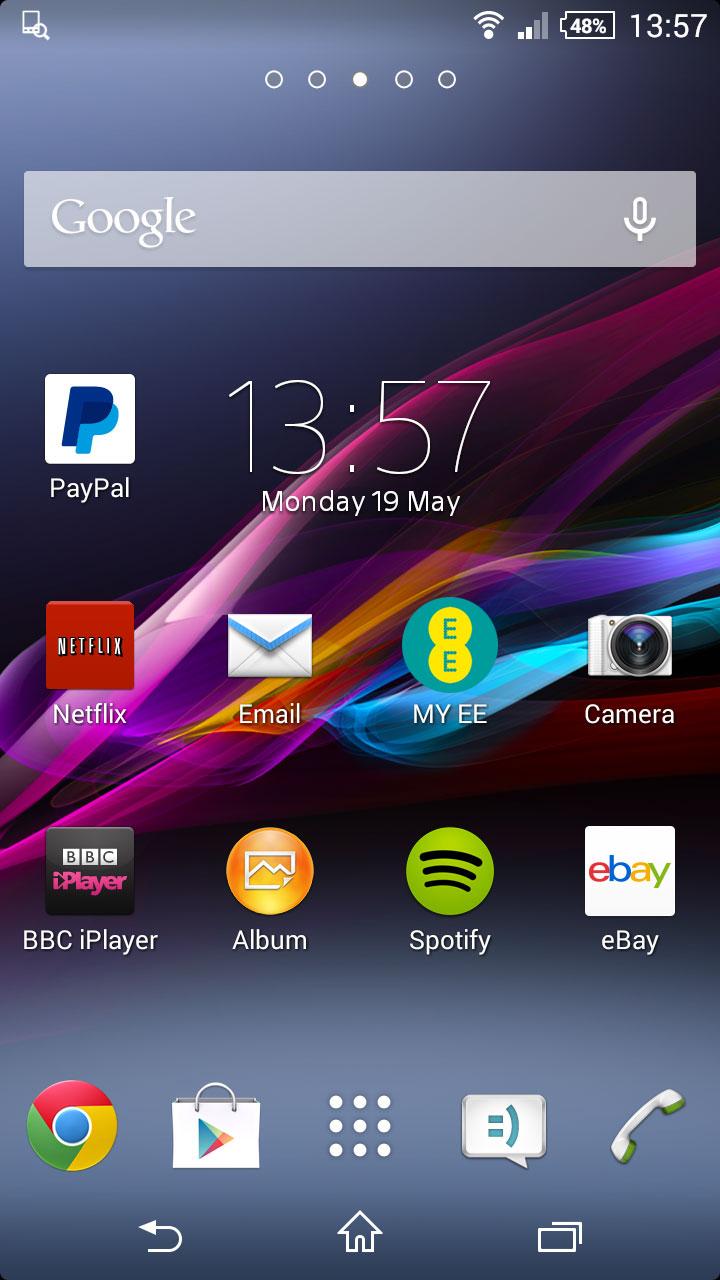Tap the system back button

pyautogui.click(x=160, y=1235)
